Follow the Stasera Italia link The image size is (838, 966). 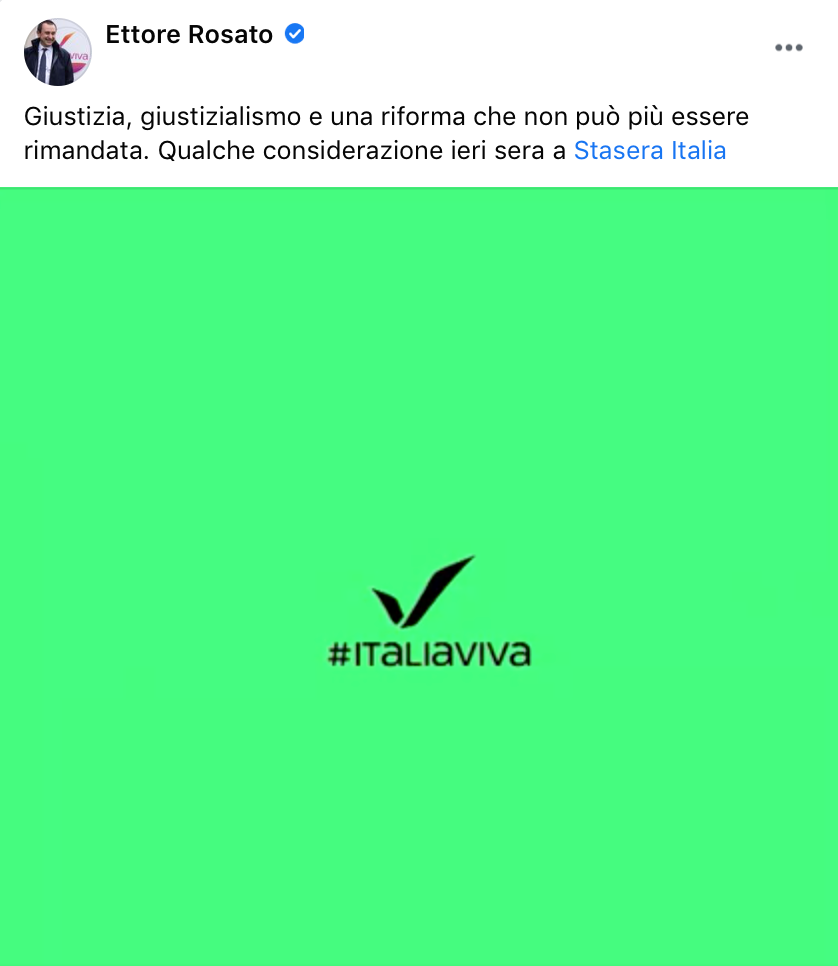coord(649,151)
